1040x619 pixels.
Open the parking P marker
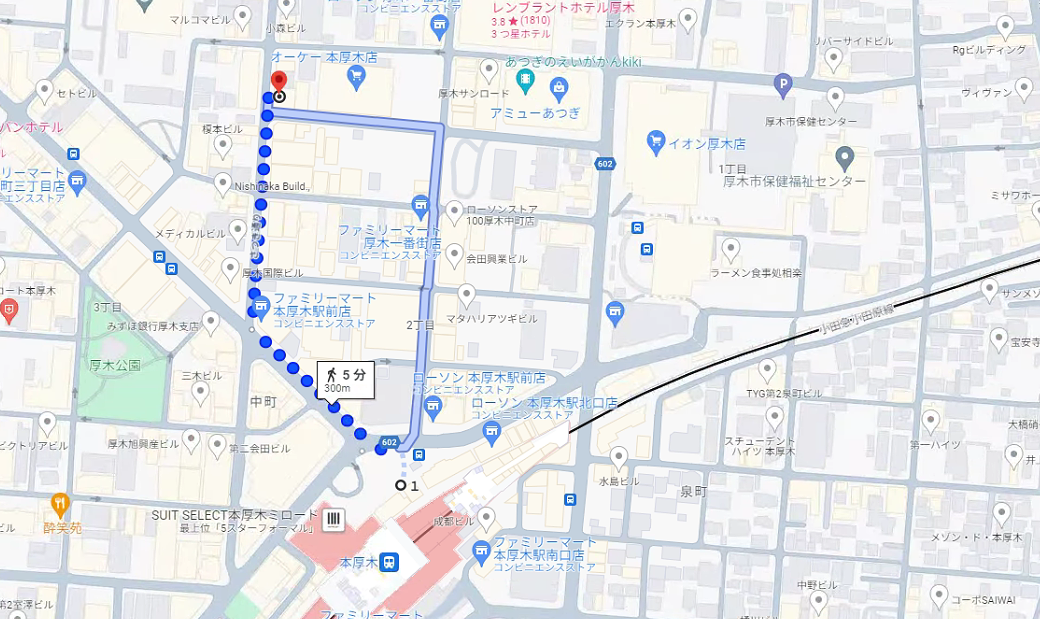tap(784, 87)
